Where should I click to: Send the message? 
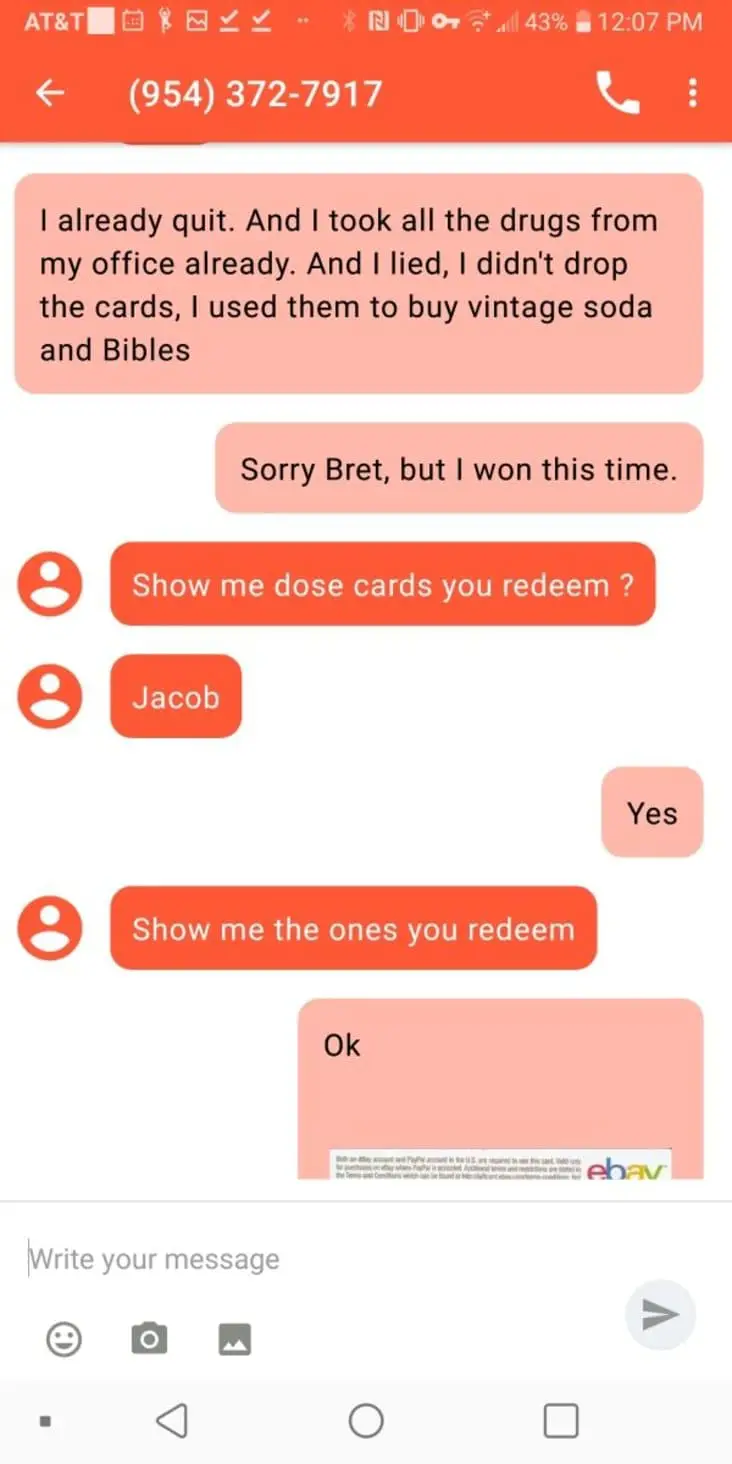660,1315
